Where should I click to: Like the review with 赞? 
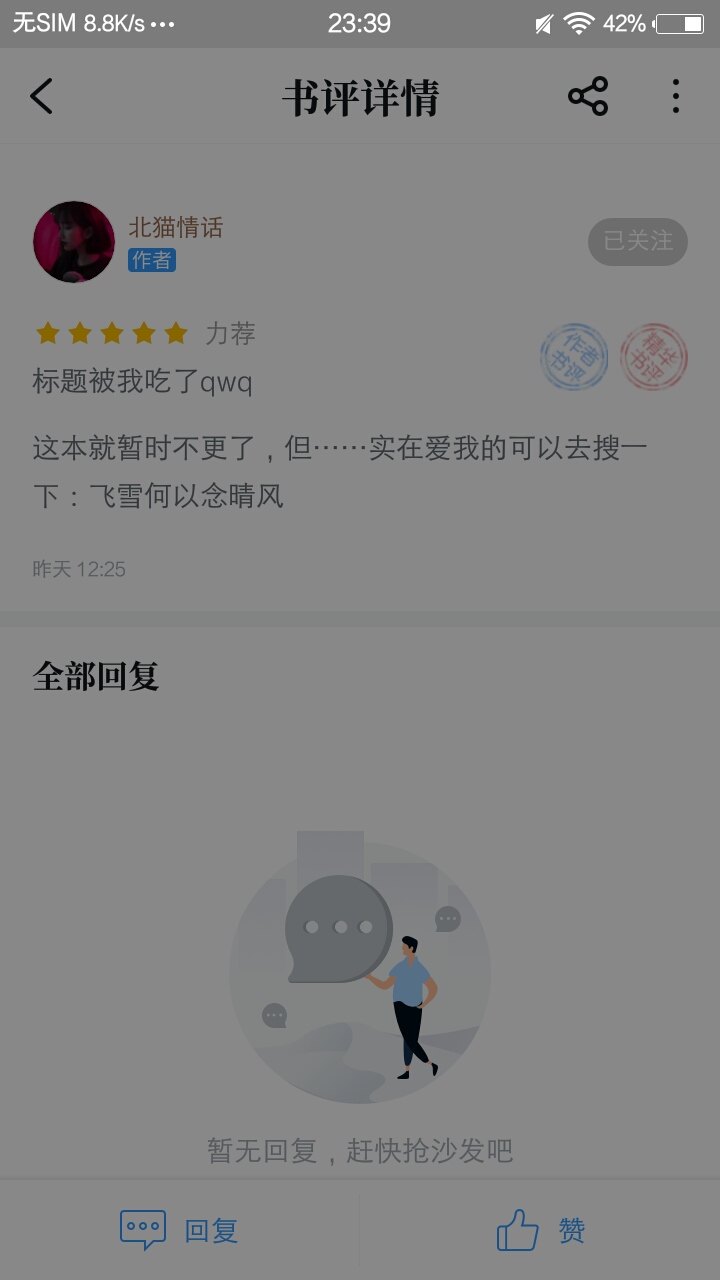541,1230
